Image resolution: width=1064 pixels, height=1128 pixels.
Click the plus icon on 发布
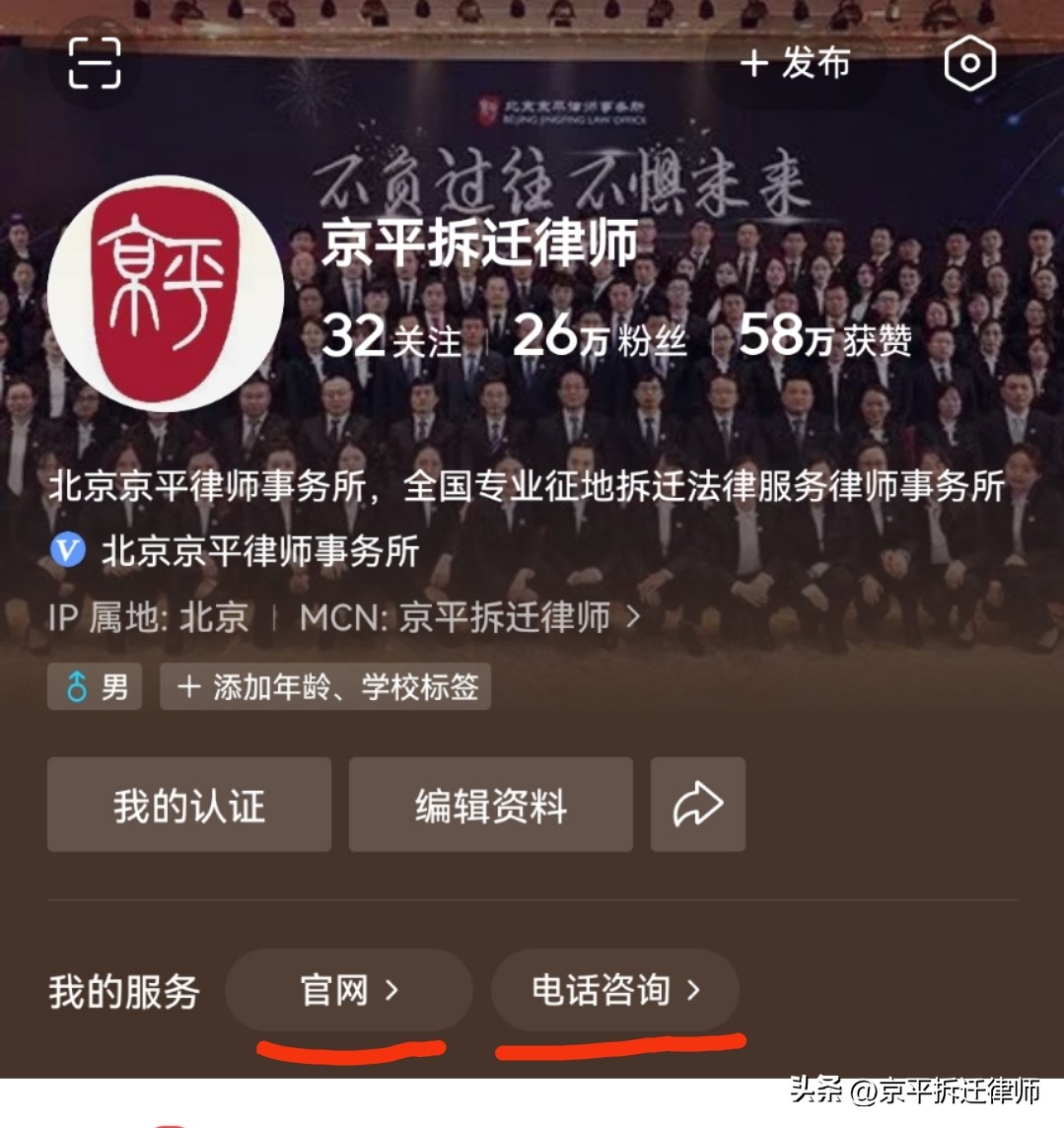pyautogui.click(x=753, y=63)
